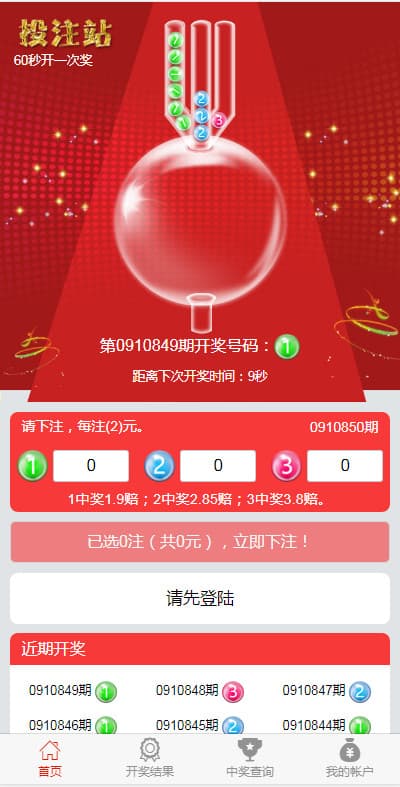400x787 pixels.
Task: Tap 请先登陆 to log in
Action: (200, 598)
